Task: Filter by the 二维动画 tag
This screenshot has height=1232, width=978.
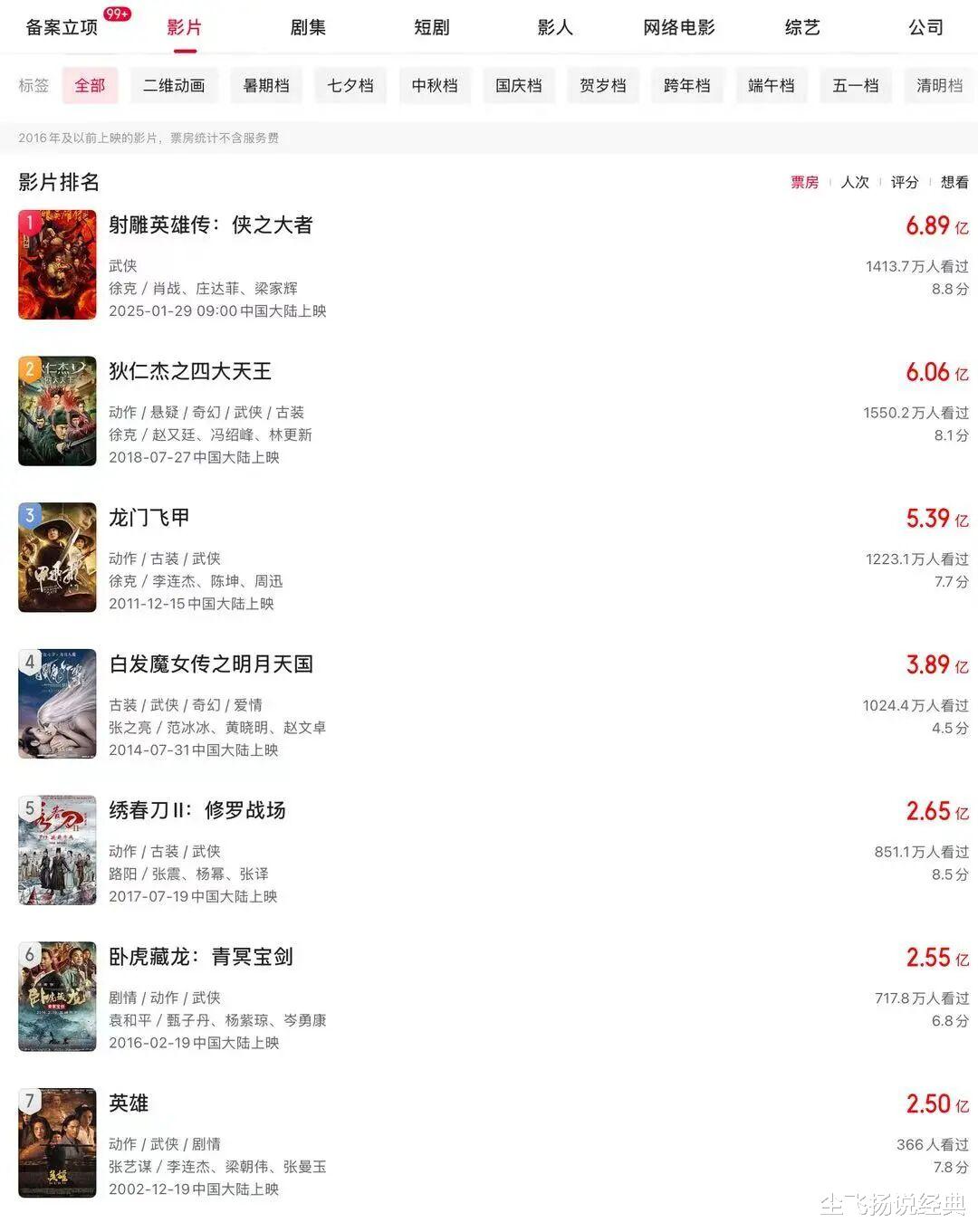Action: coord(174,86)
